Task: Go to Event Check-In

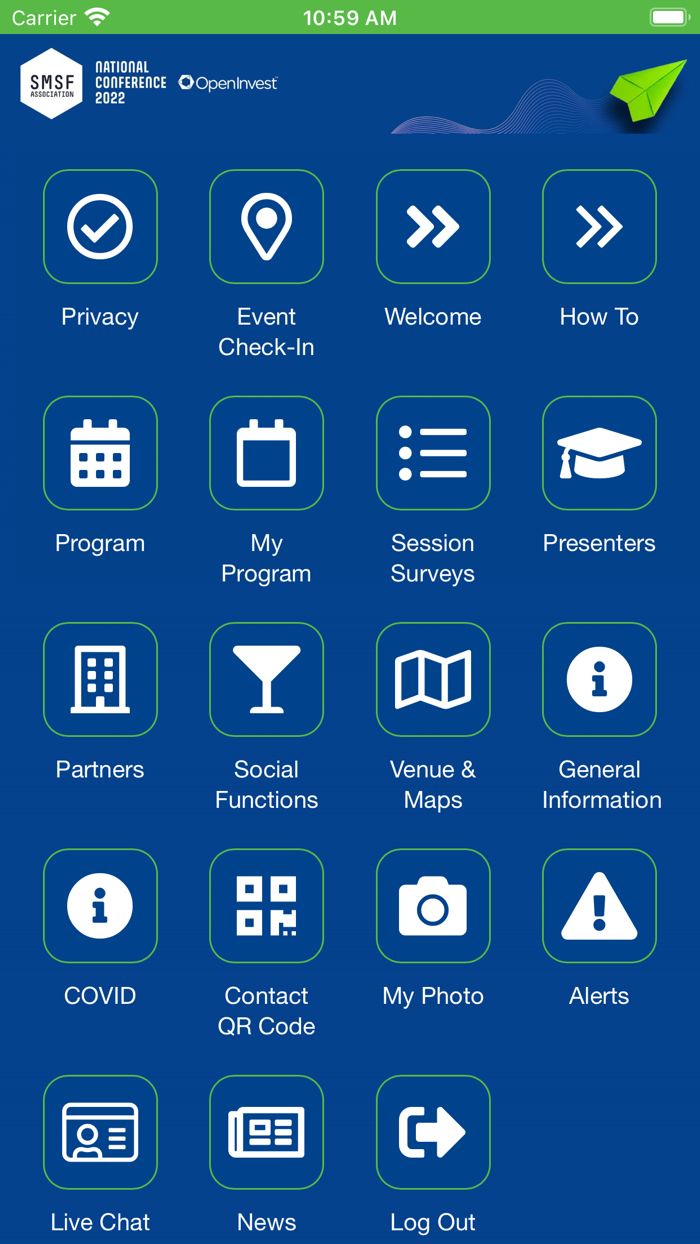Action: (x=266, y=227)
